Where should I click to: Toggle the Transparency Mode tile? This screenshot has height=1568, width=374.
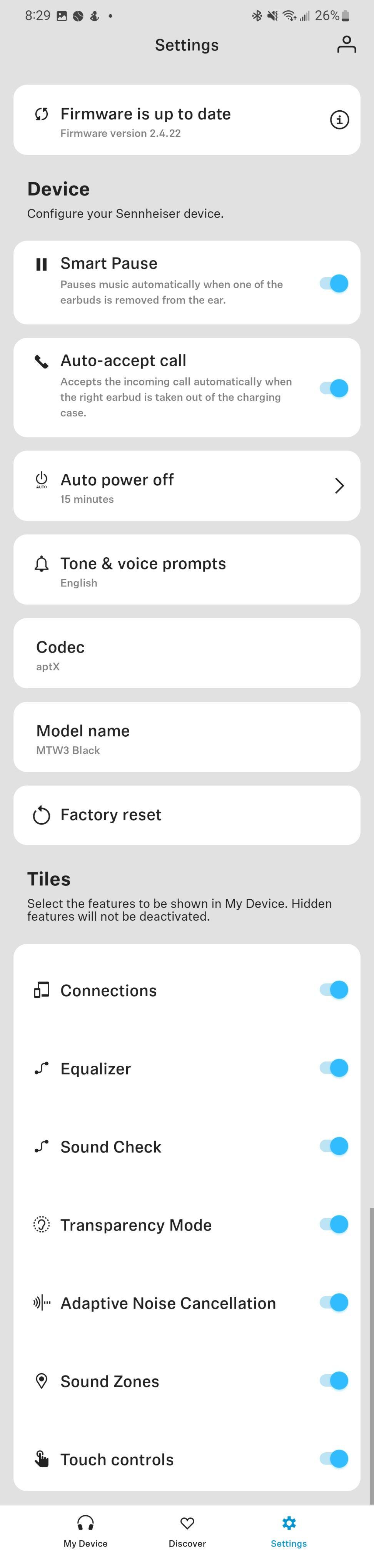pyautogui.click(x=334, y=1224)
